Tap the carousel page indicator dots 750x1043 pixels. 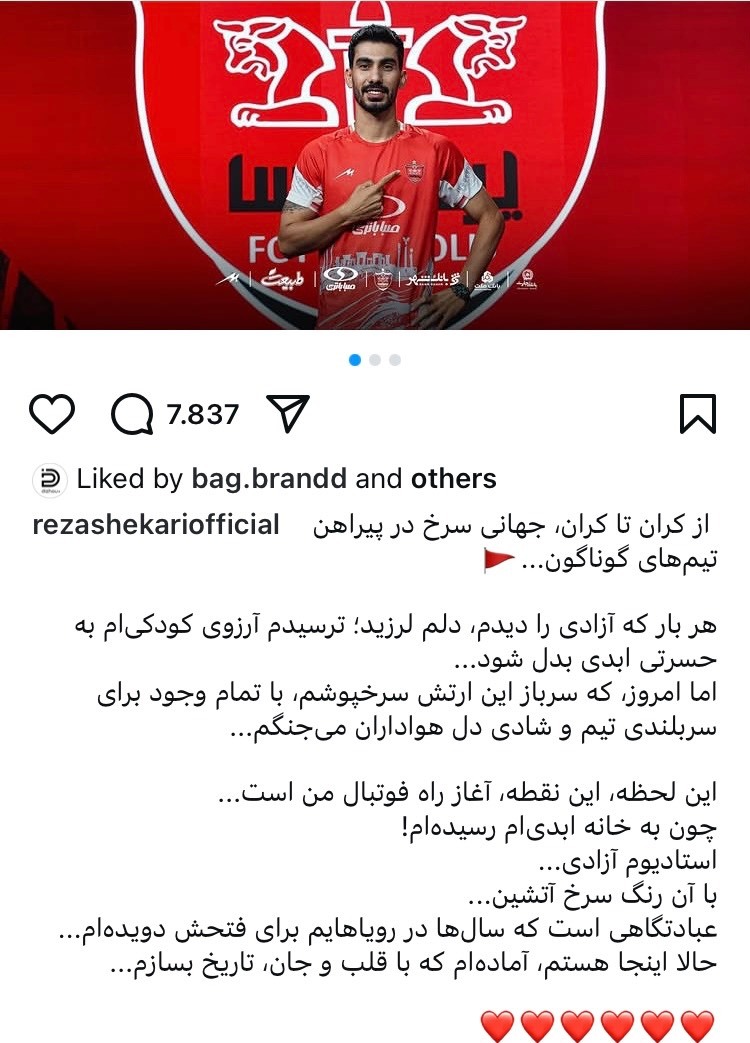pos(375,360)
